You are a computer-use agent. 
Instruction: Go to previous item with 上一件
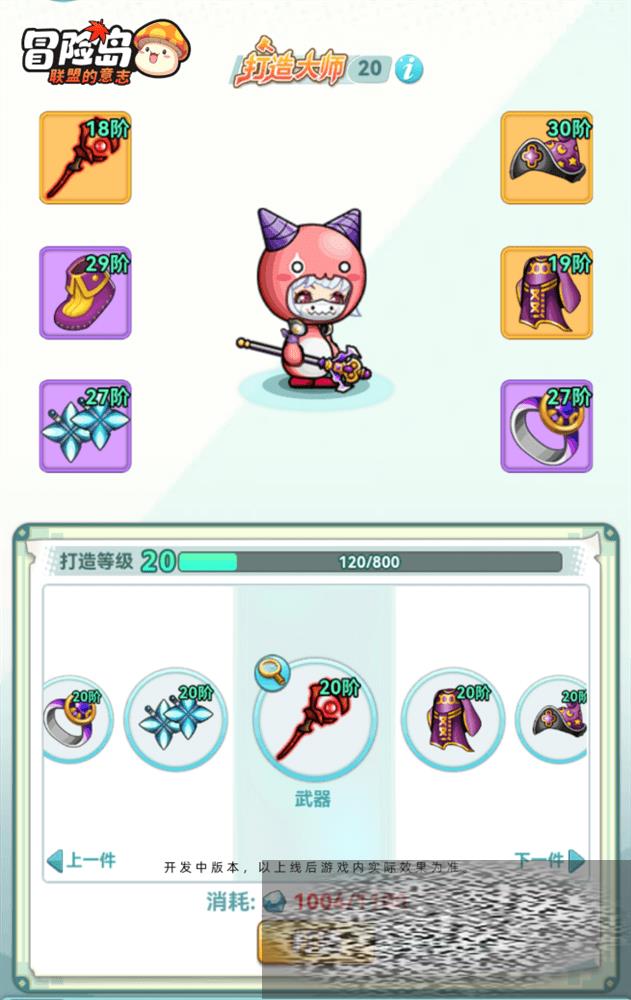coord(82,859)
